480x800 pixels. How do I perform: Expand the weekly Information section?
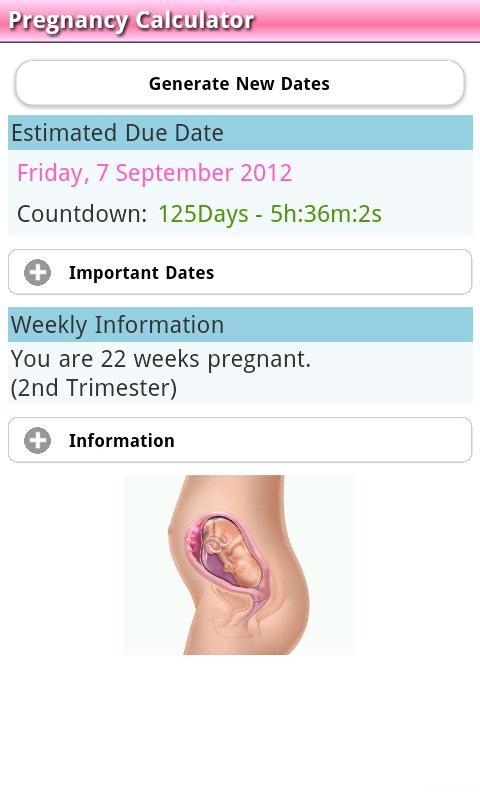(240, 440)
